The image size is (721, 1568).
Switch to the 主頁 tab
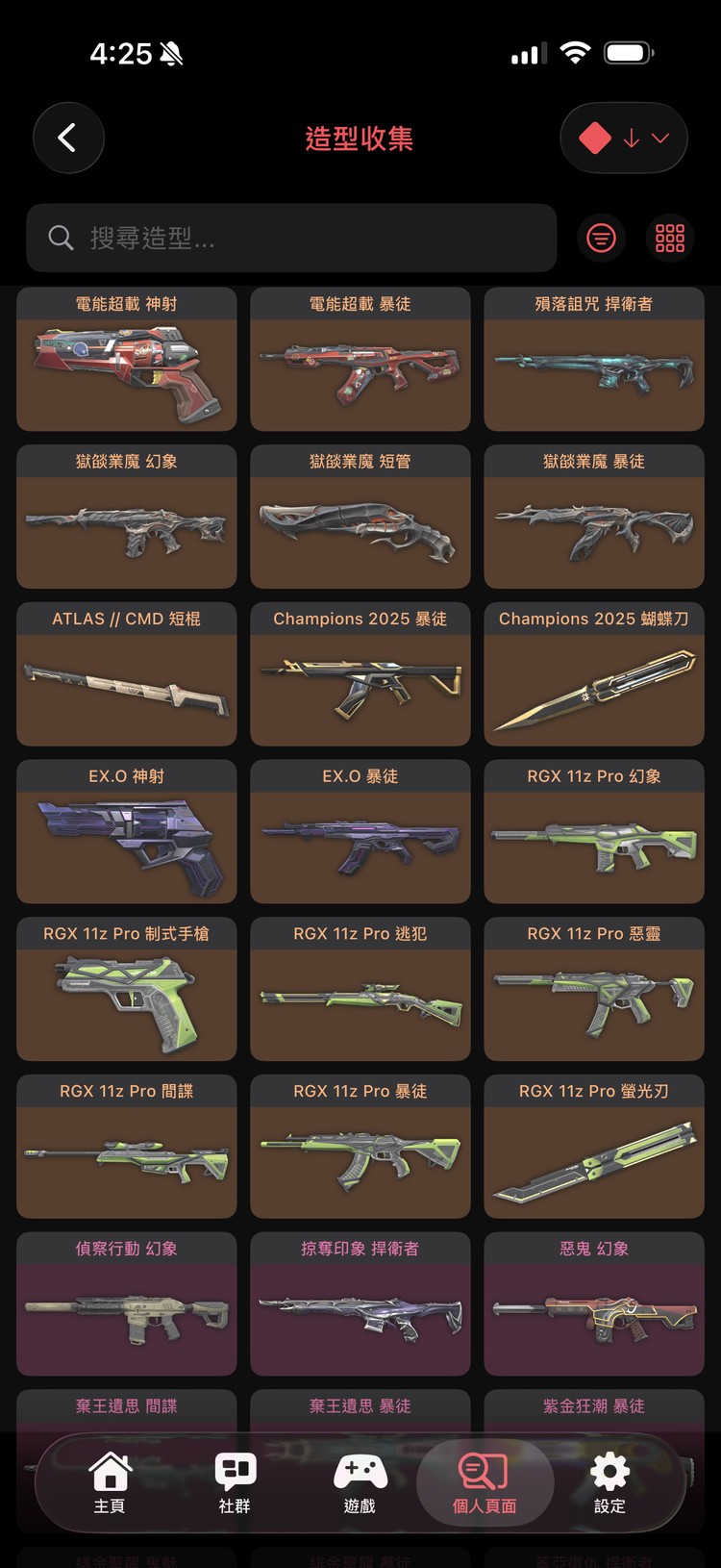click(110, 1482)
